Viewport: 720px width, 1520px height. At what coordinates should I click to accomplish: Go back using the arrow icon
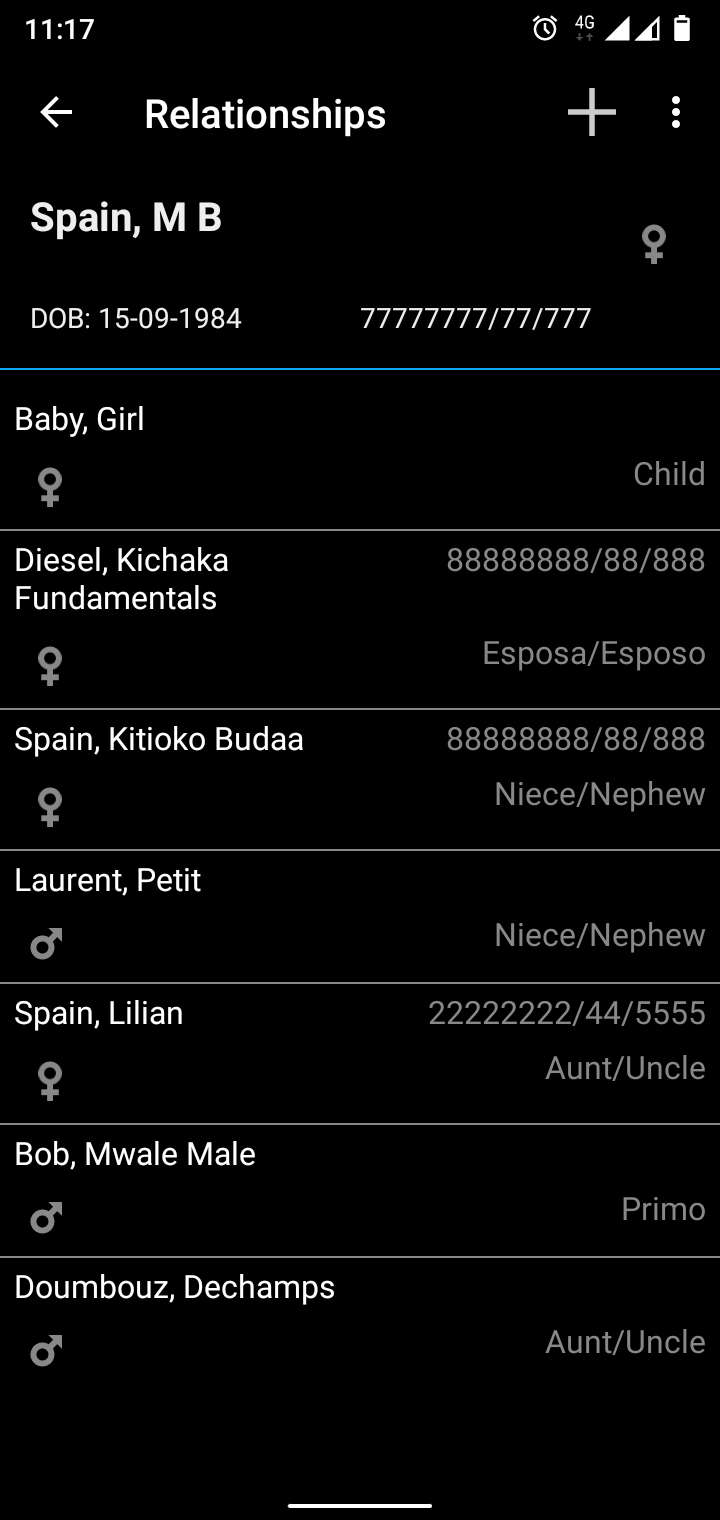point(56,113)
